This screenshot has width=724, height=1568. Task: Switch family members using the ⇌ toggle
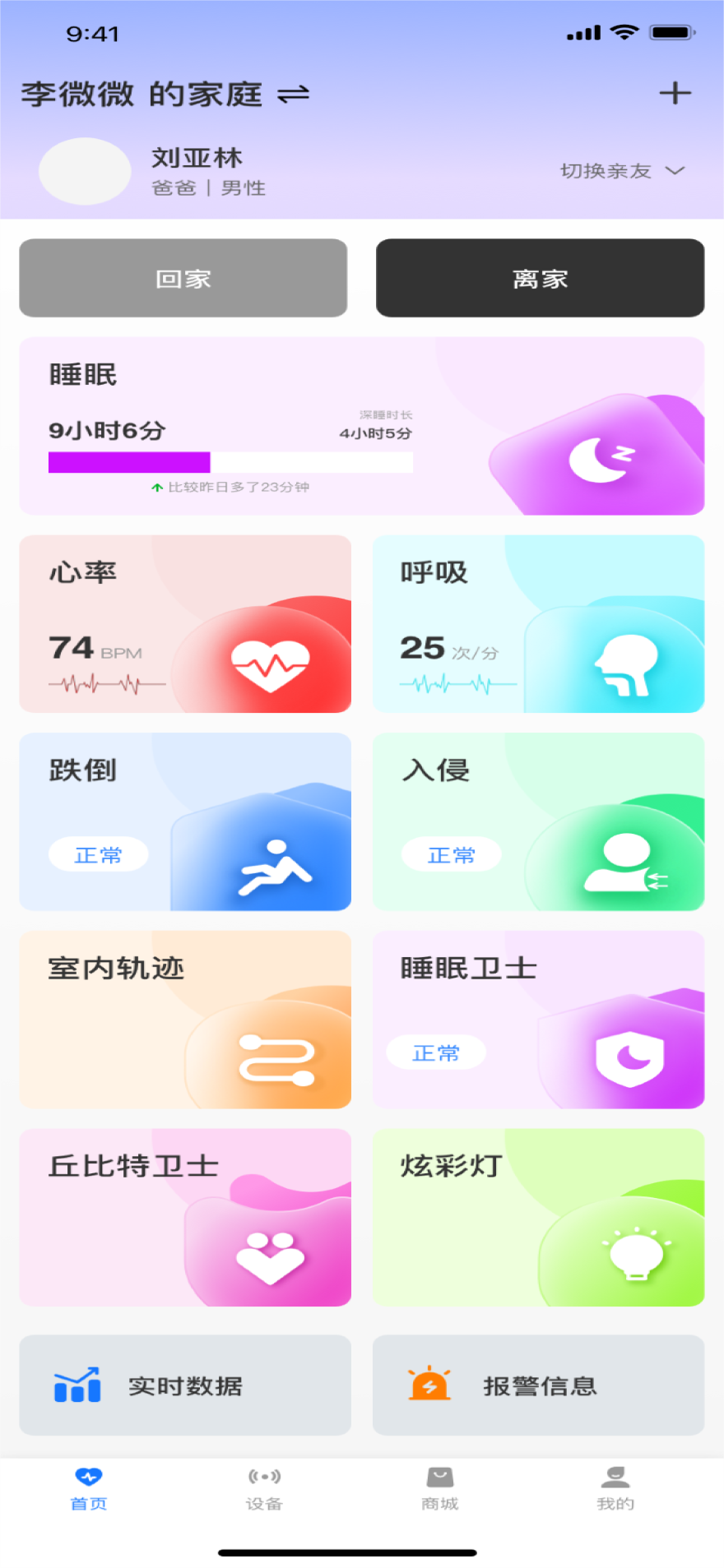coord(295,94)
